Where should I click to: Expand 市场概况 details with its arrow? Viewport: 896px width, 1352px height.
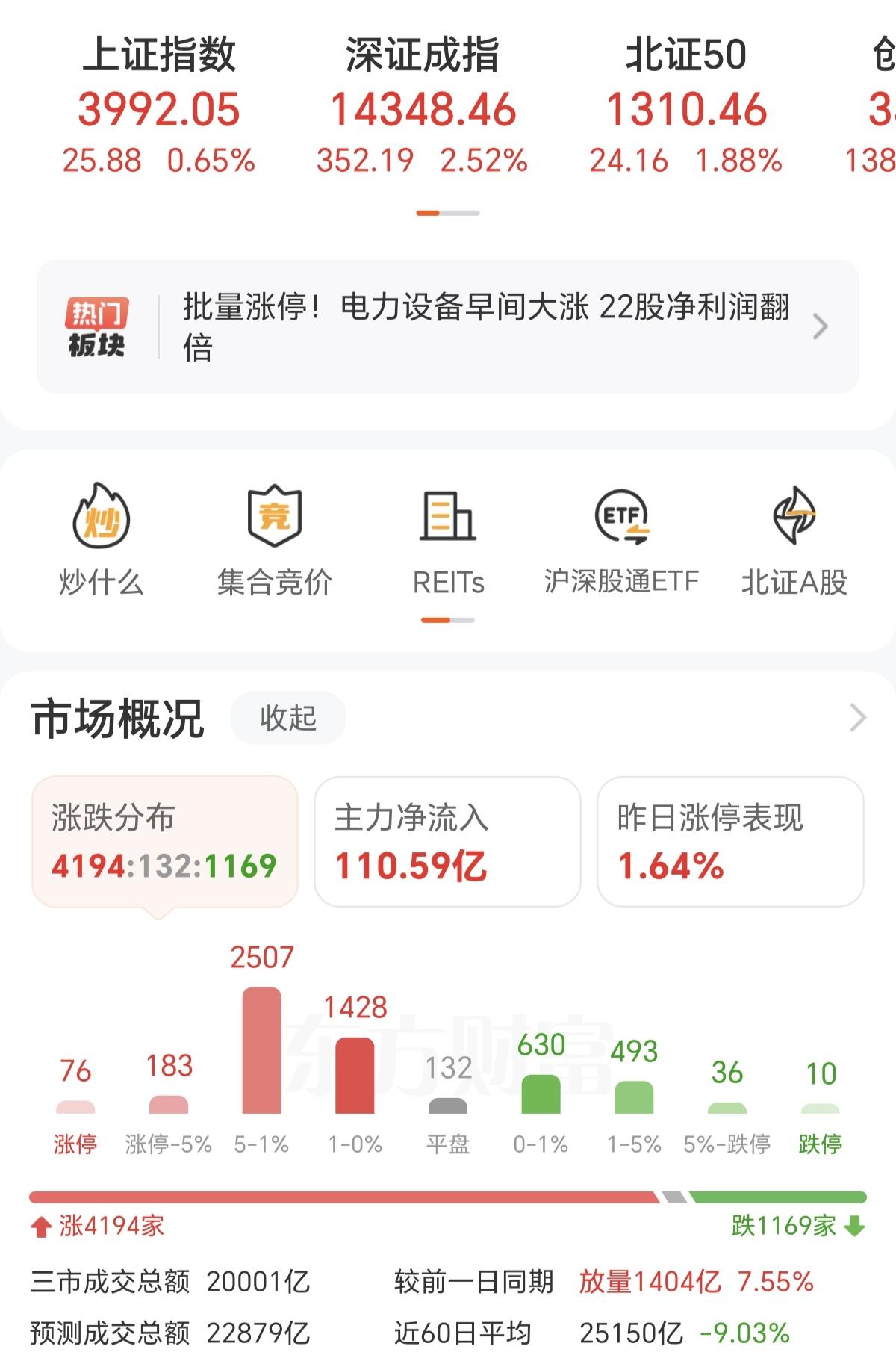click(x=857, y=715)
